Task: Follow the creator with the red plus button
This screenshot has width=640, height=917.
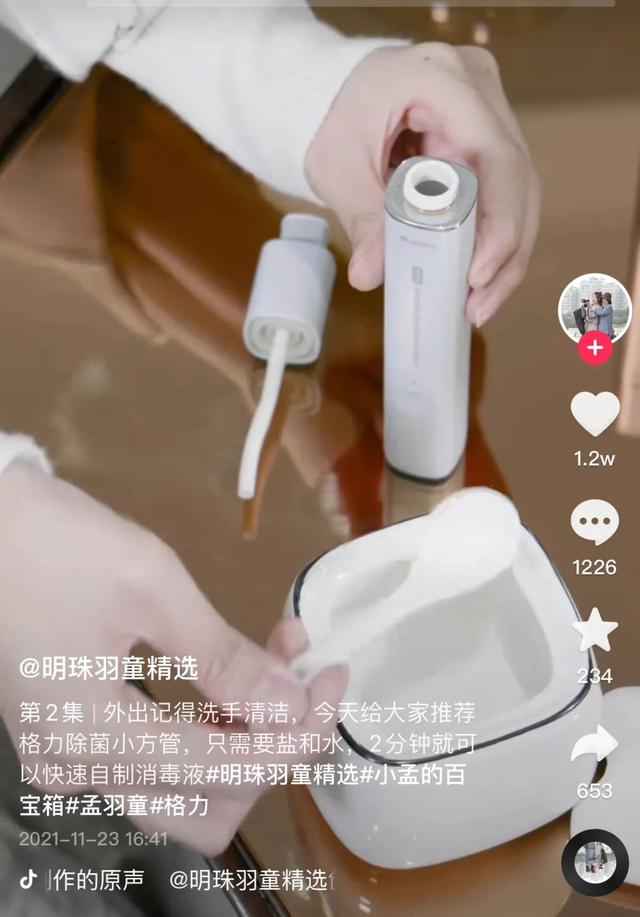Action: coord(595,348)
